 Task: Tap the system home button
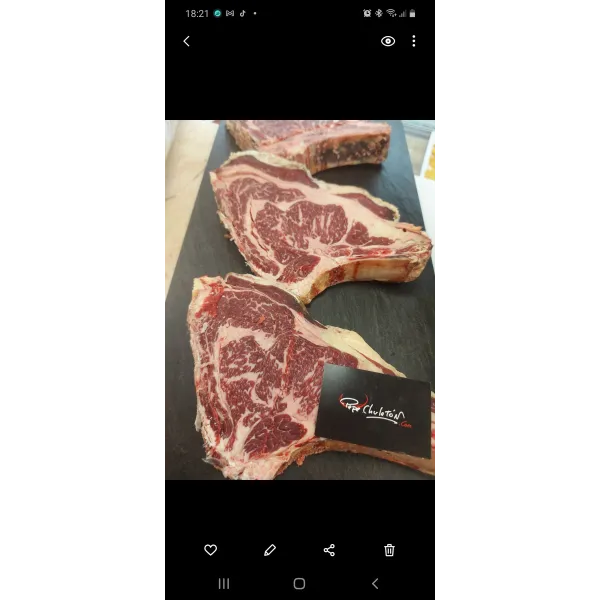[299, 584]
